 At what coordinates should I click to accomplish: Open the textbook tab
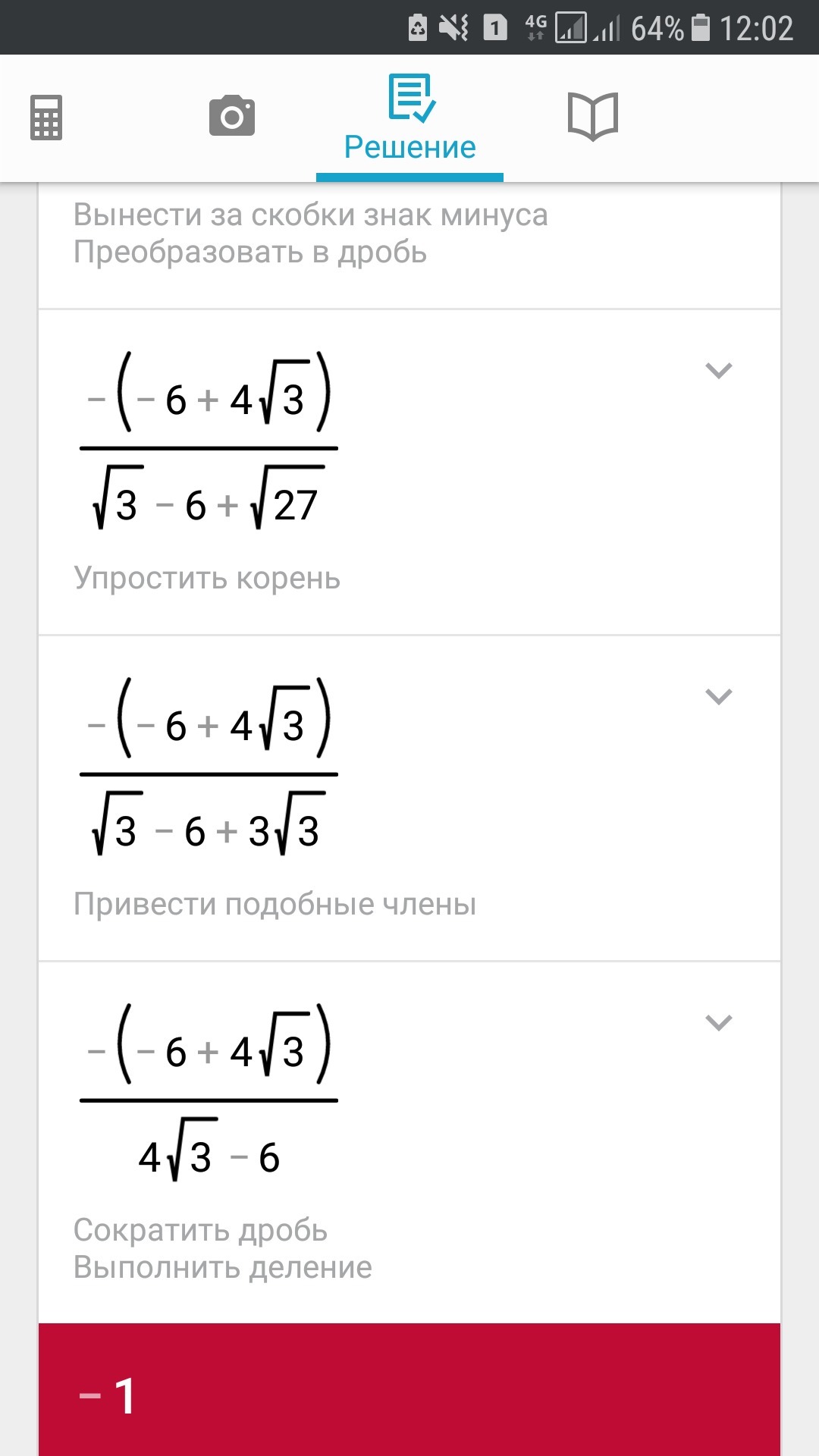coord(593,116)
